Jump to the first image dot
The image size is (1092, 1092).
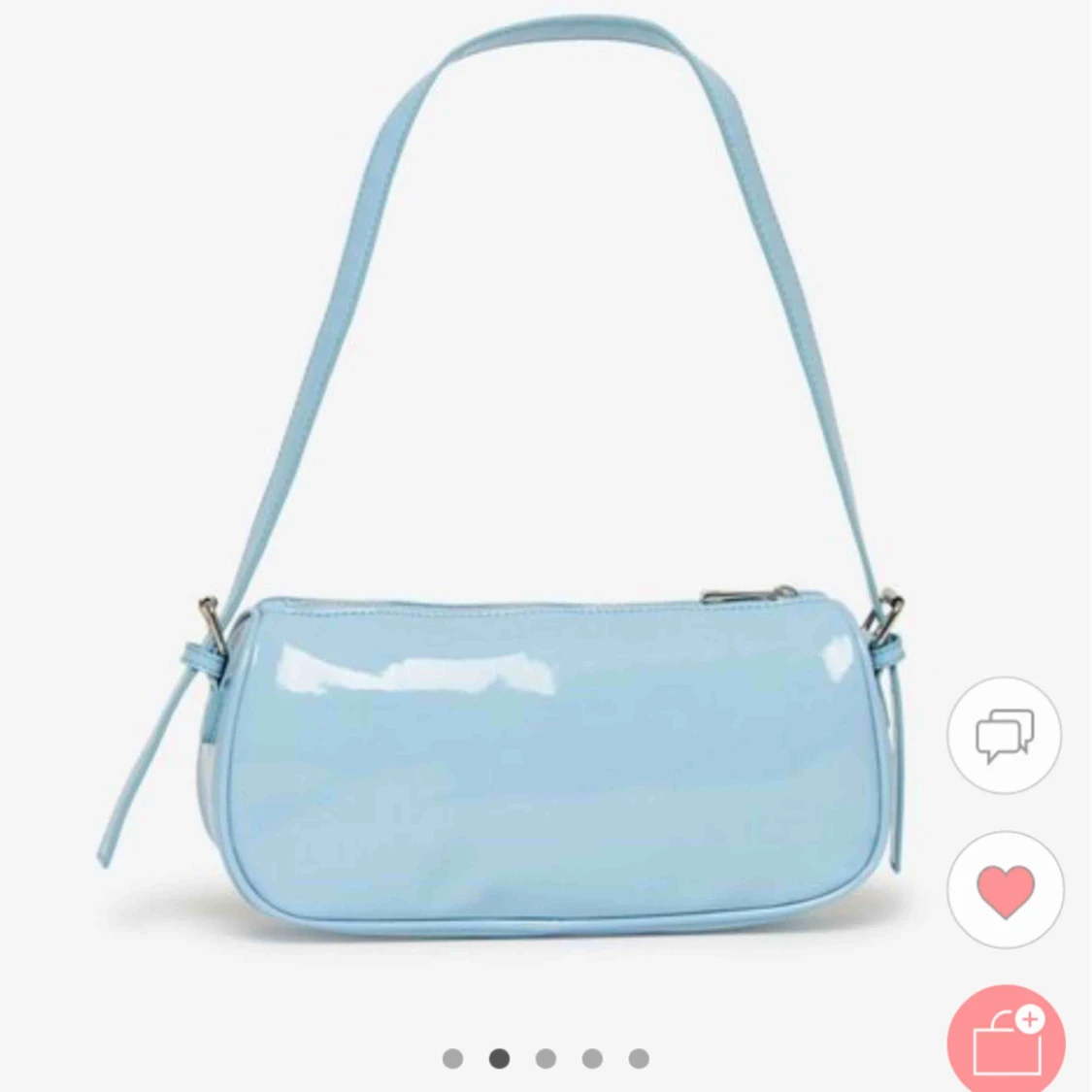tap(452, 1058)
